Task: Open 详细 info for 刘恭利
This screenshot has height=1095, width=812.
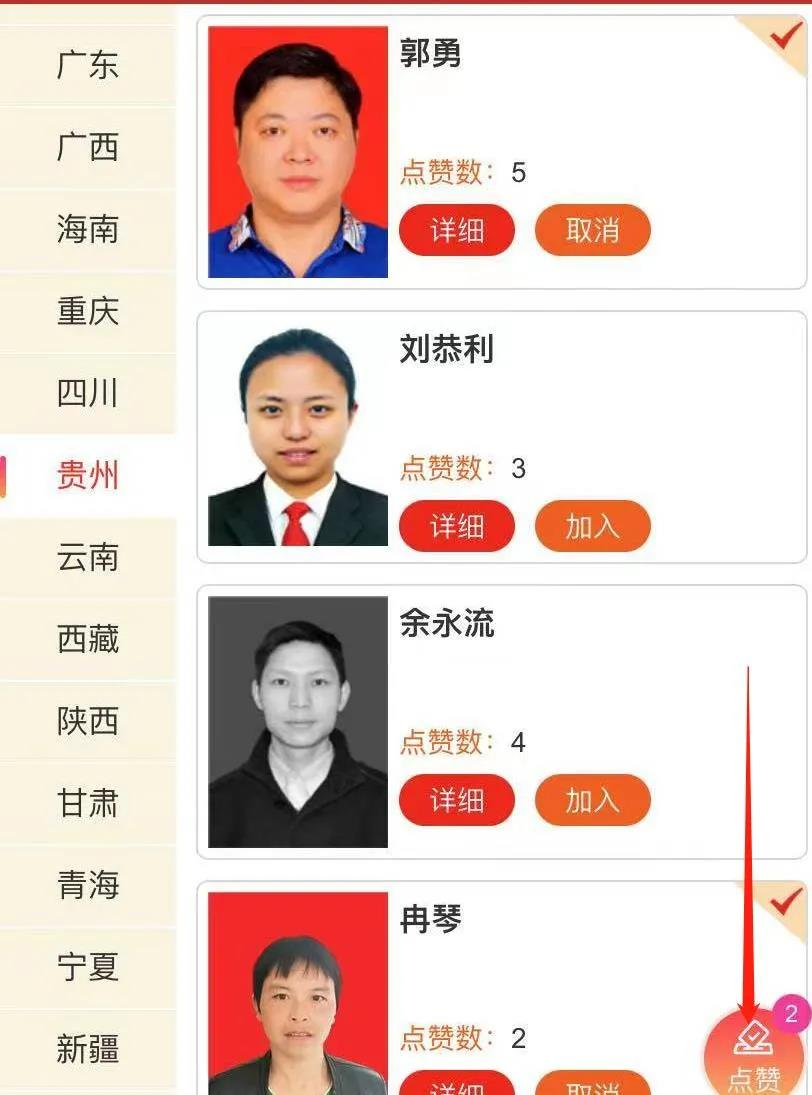Action: 457,526
